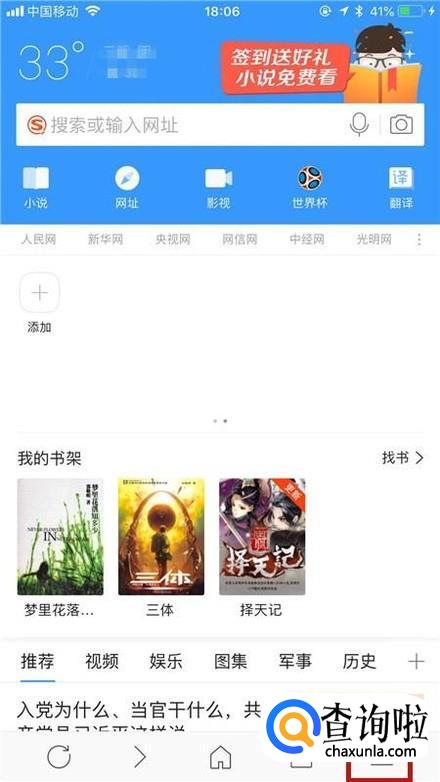Add a news channel with plus icon
The image size is (440, 782).
tap(416, 662)
